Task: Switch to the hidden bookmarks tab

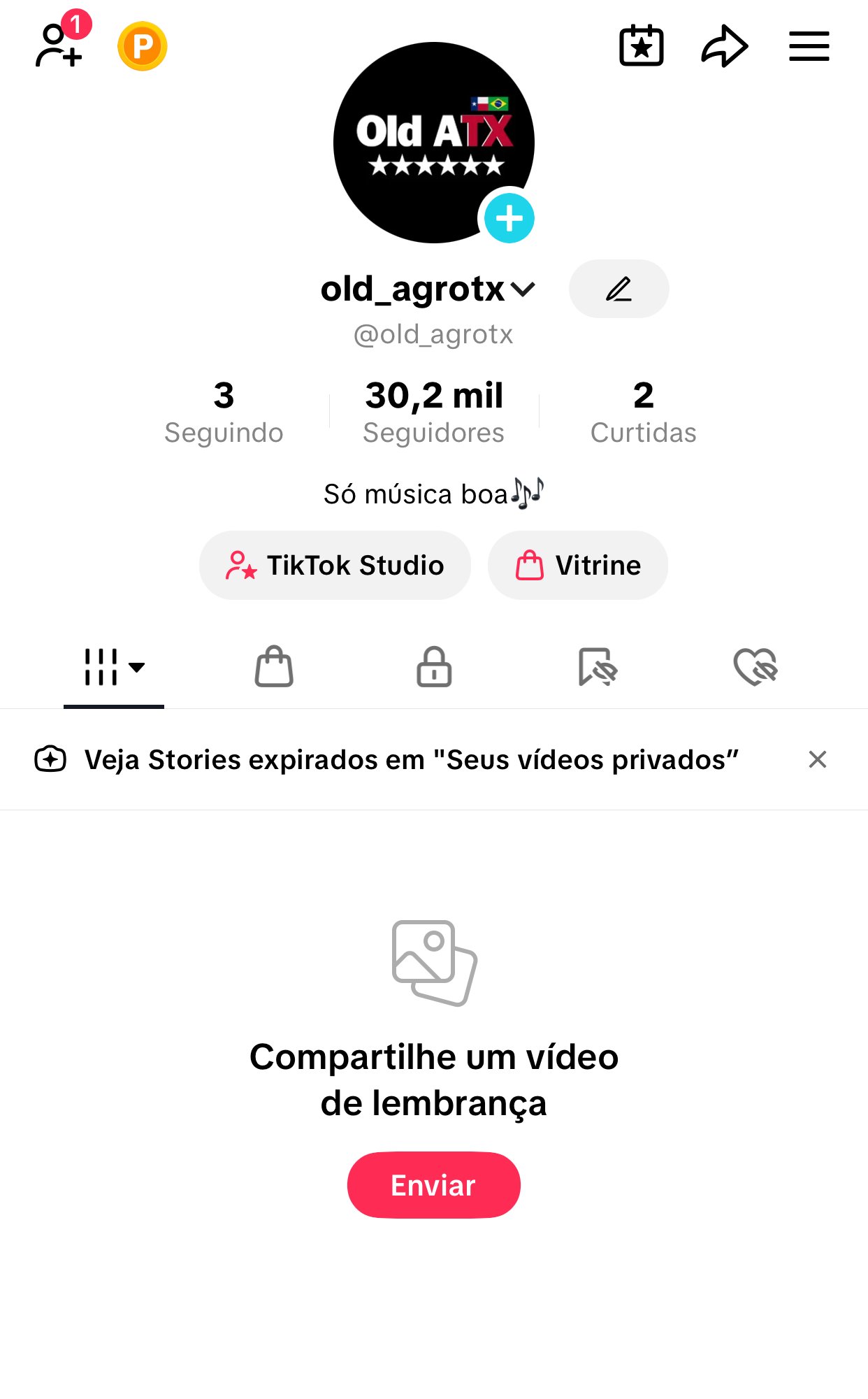Action: click(x=597, y=666)
